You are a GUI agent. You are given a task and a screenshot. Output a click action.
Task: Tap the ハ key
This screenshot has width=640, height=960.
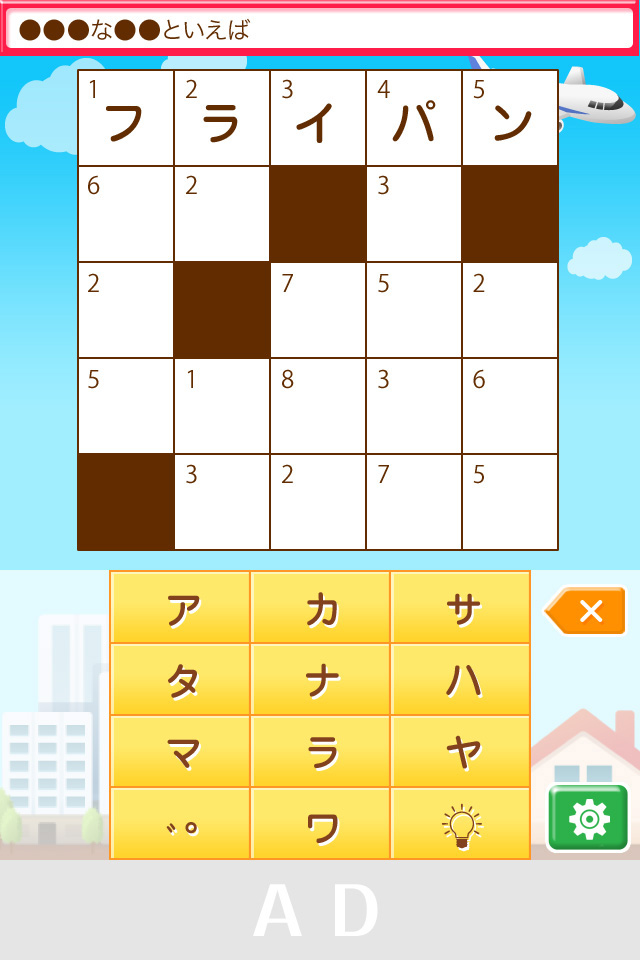tap(460, 679)
